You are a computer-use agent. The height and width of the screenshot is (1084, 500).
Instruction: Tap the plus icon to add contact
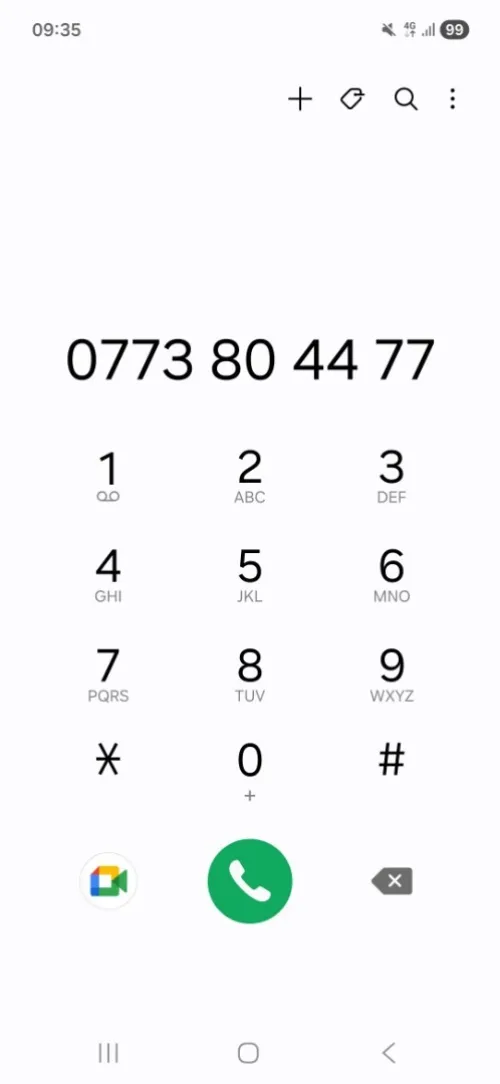299,100
